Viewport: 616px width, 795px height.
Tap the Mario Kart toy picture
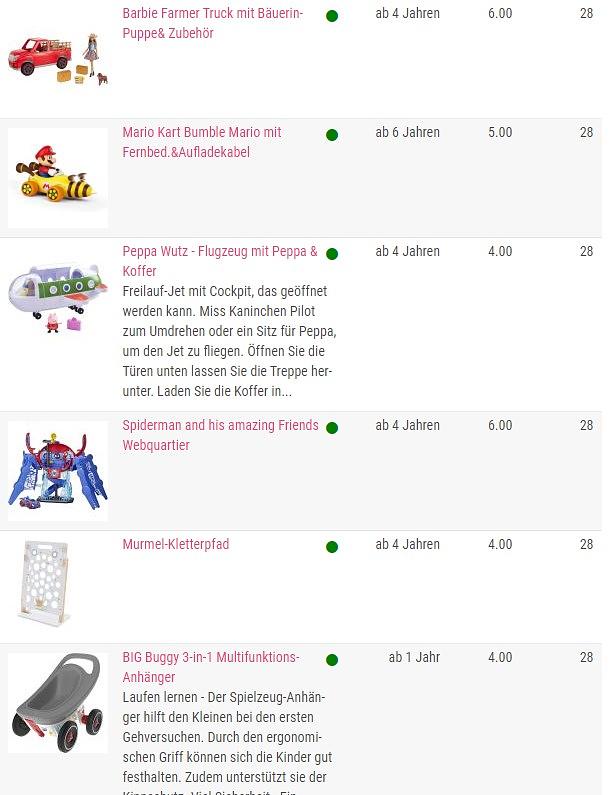click(x=57, y=178)
